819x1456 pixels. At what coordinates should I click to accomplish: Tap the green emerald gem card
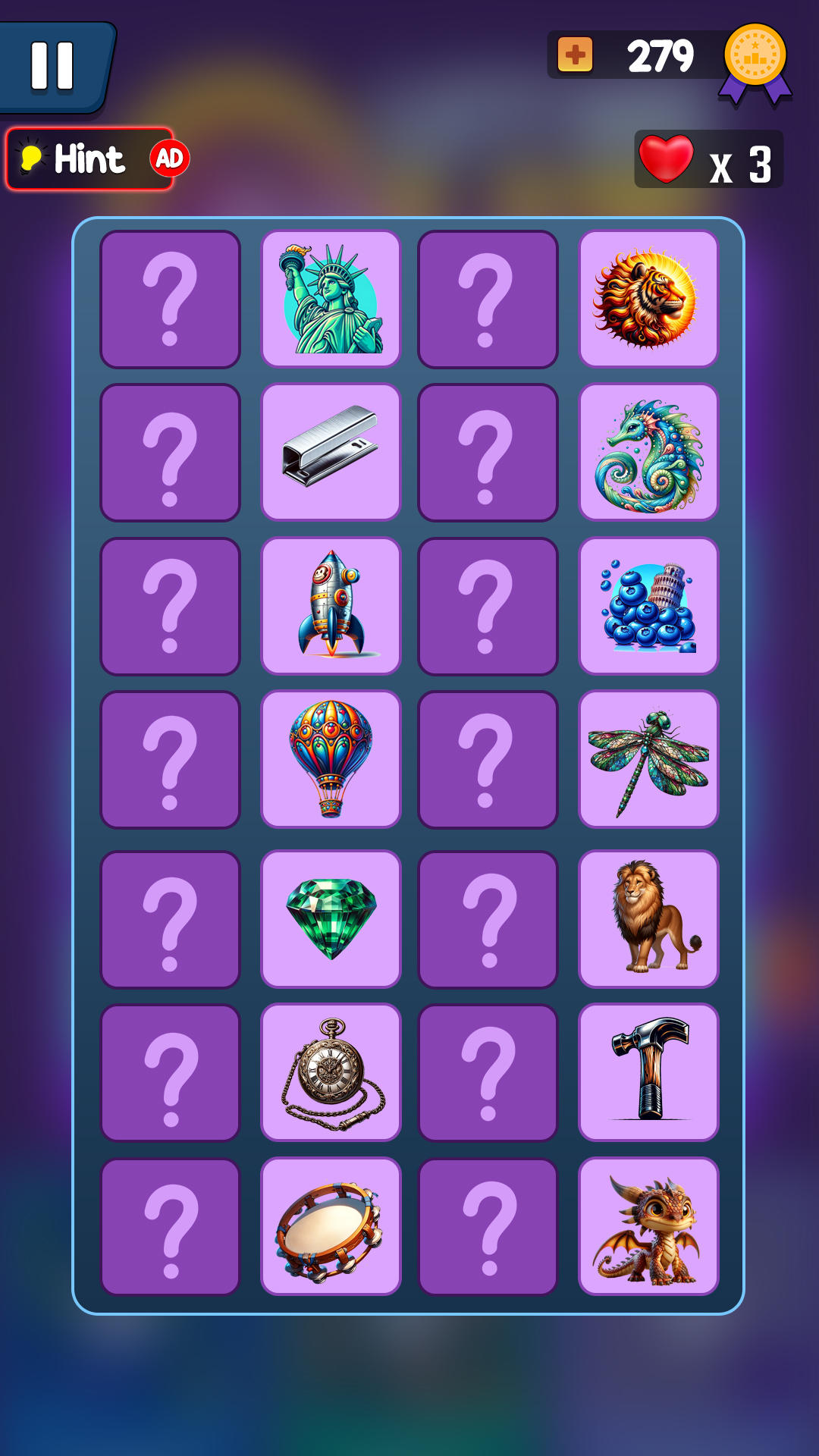[331, 919]
